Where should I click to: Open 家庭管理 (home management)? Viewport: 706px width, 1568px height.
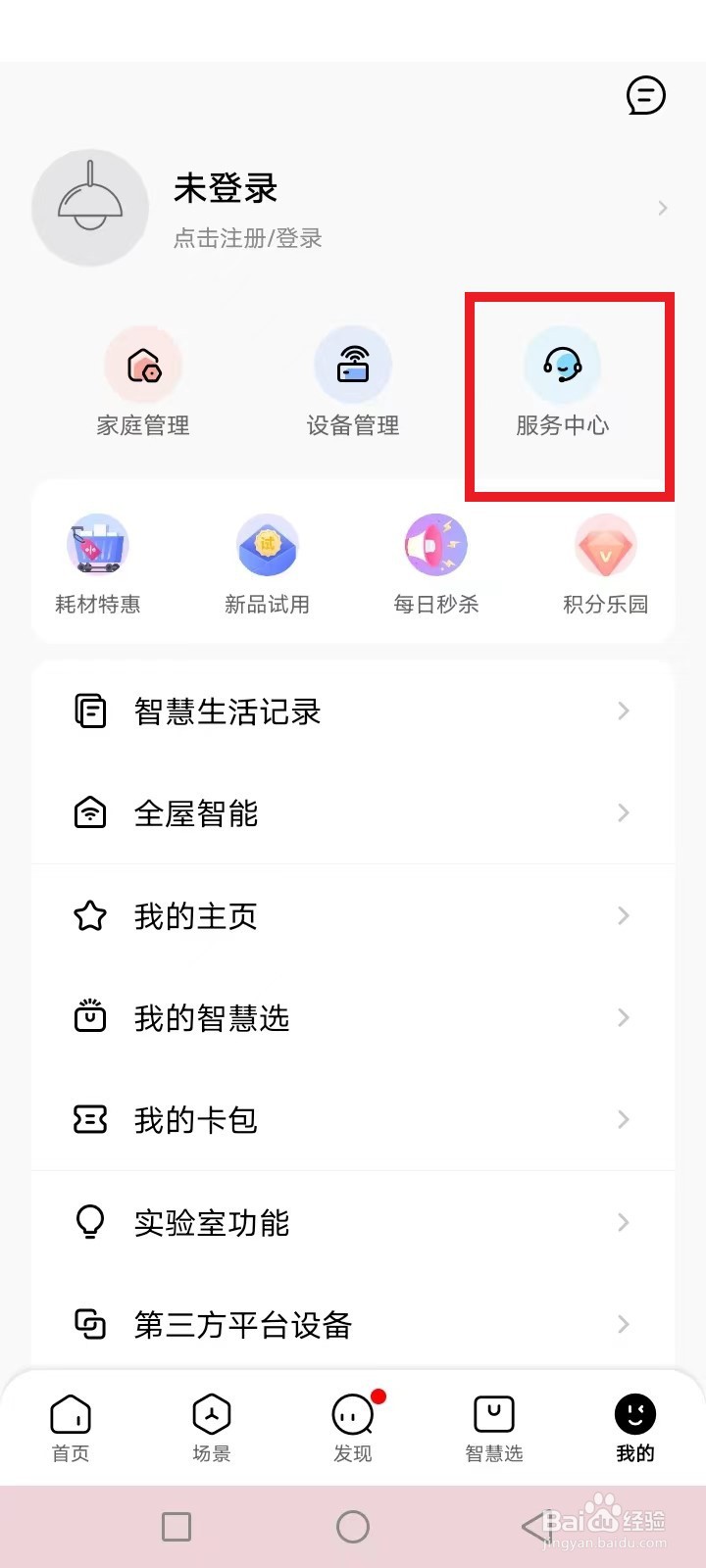143,382
